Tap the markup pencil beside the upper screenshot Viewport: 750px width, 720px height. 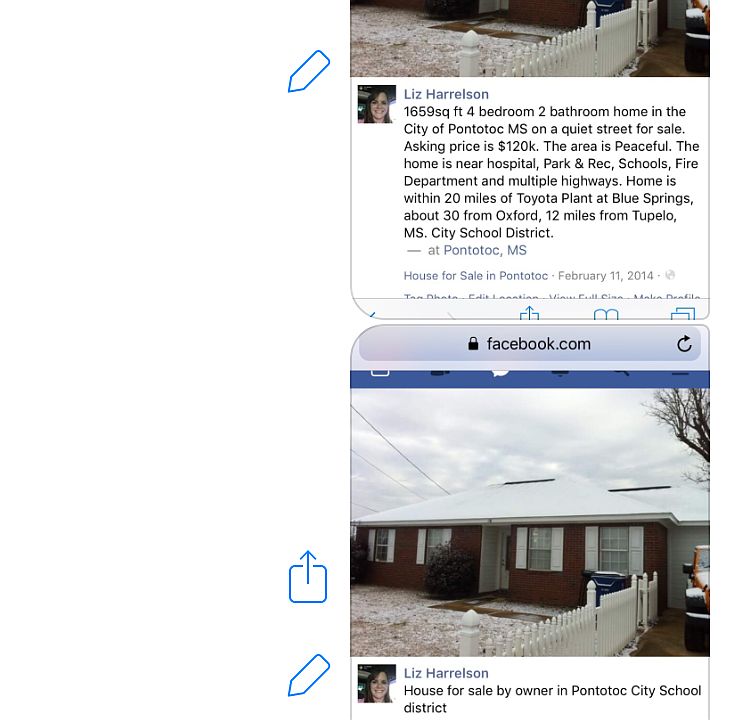[x=309, y=71]
